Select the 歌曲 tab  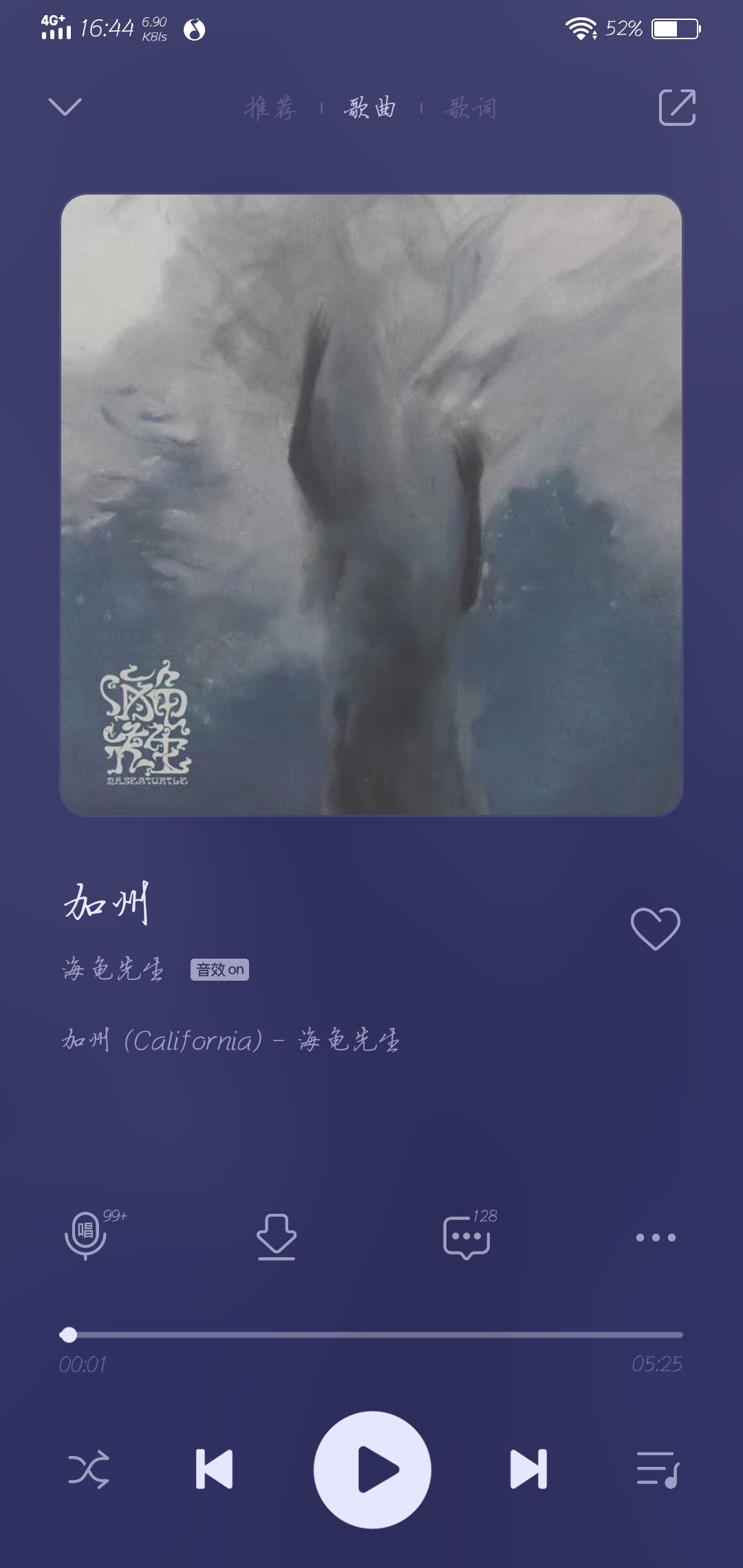point(370,108)
